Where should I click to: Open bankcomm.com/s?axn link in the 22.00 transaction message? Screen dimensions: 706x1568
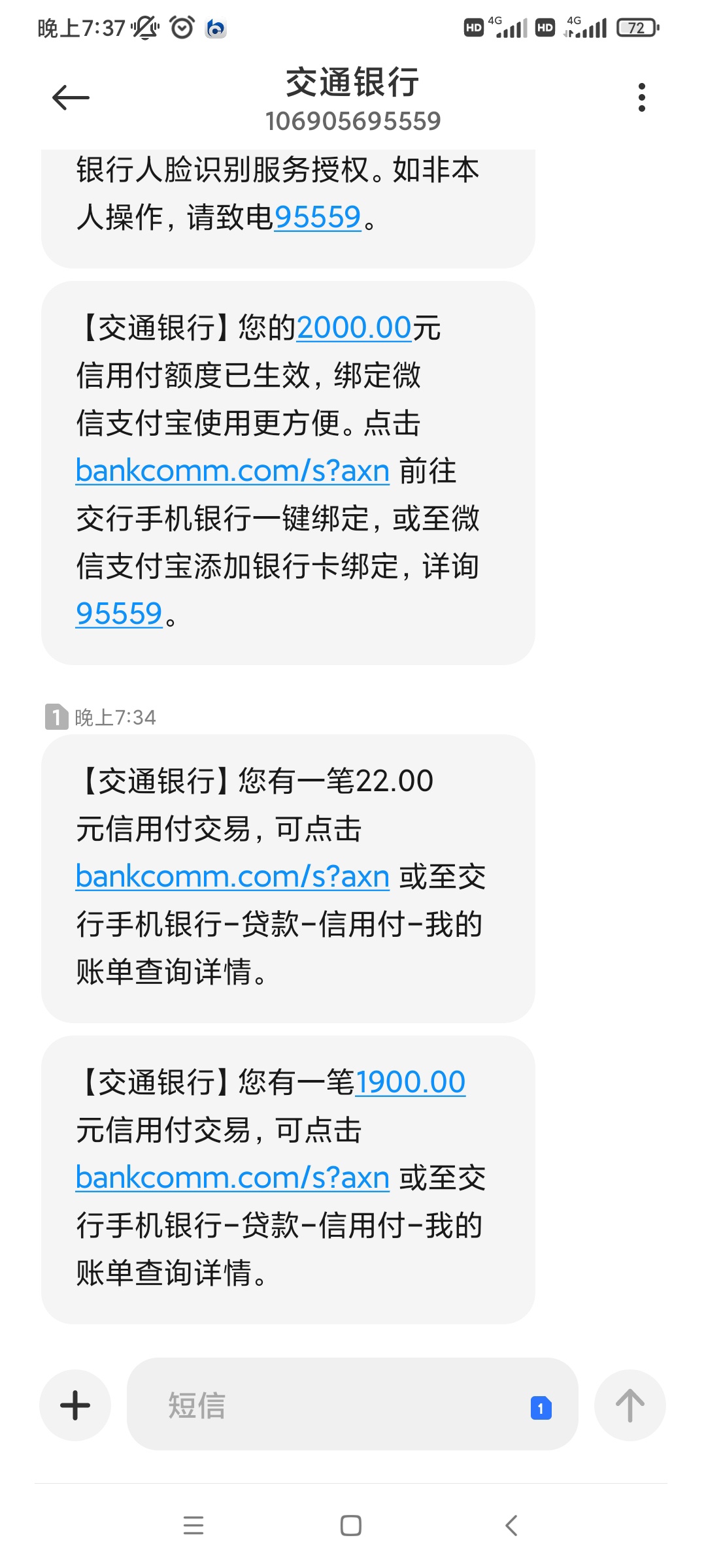coord(233,876)
